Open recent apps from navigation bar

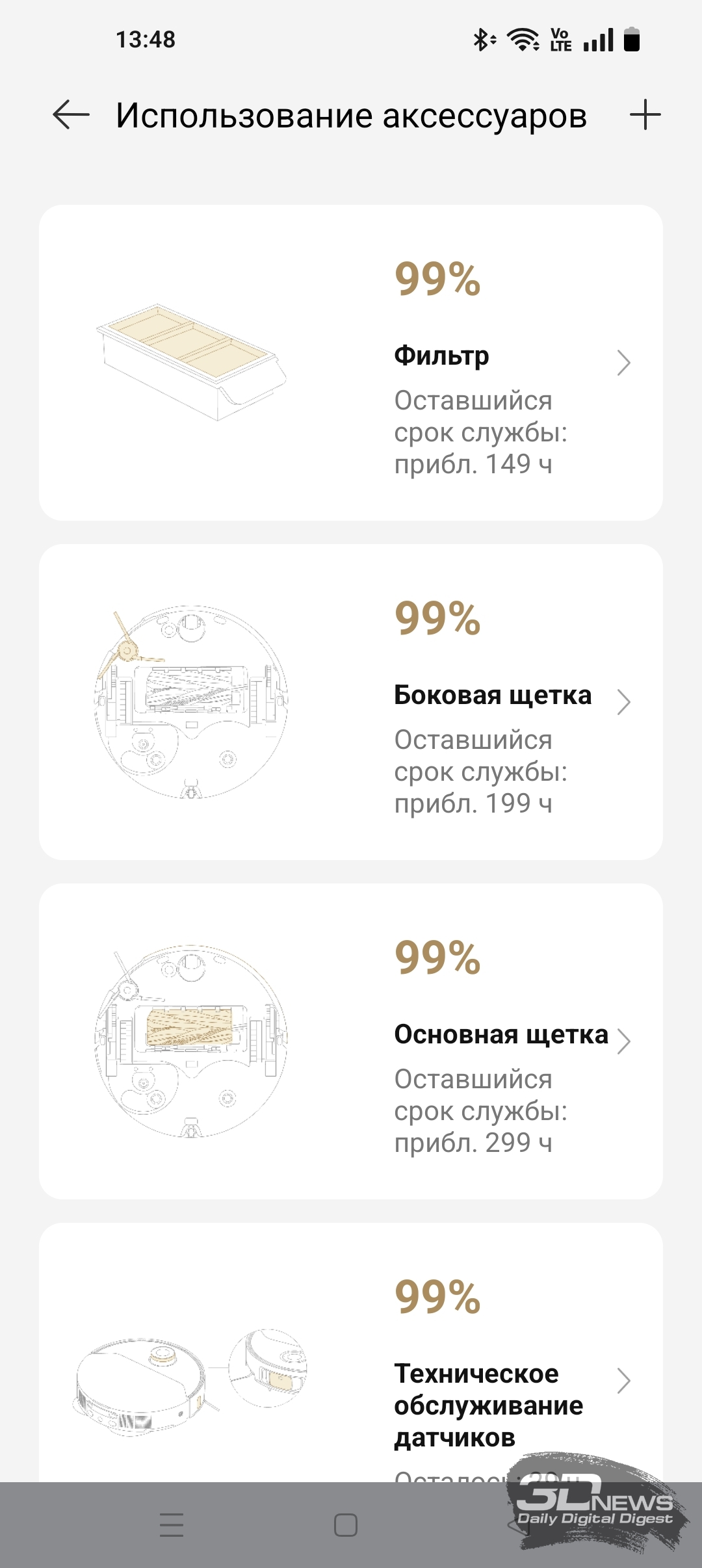tap(172, 1525)
